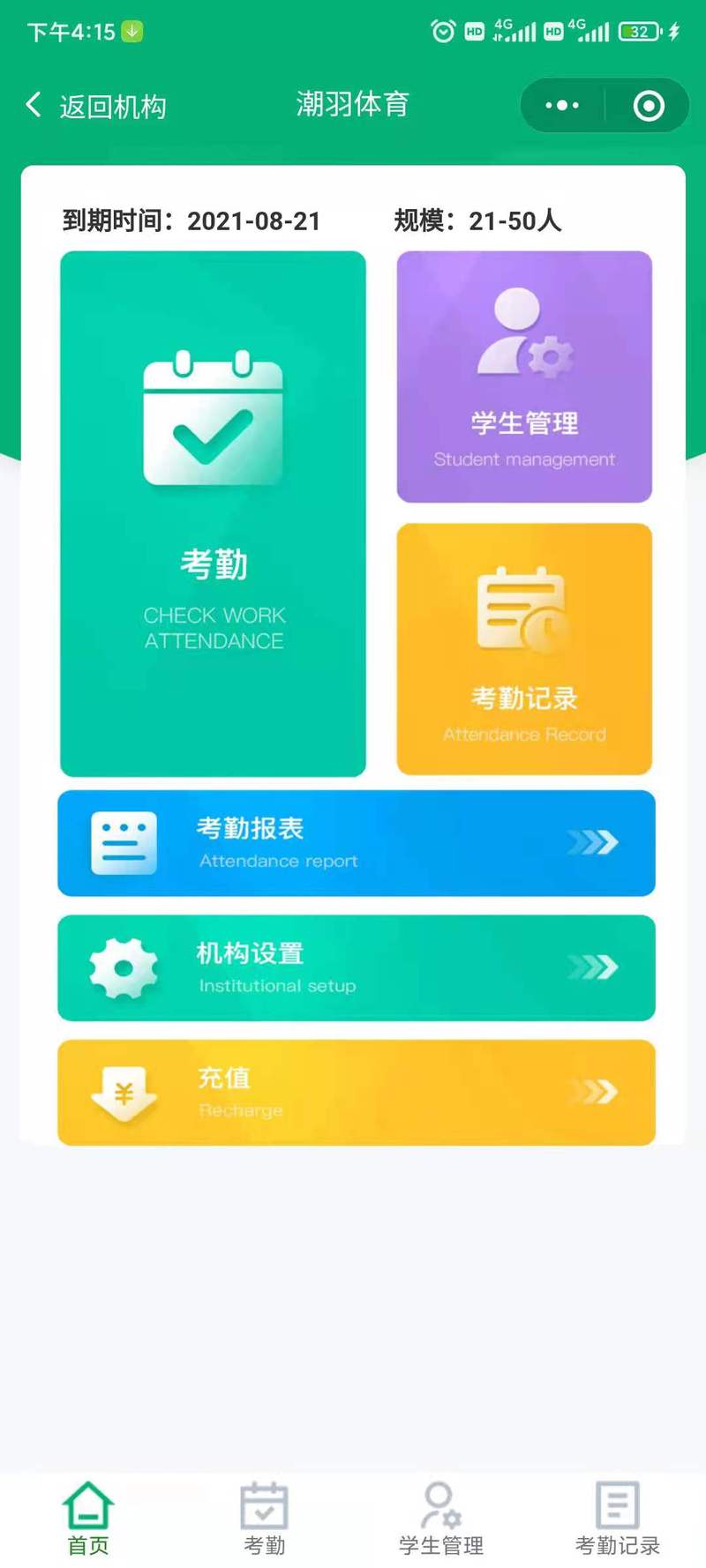Switch to the 学生管理 bottom tab
Viewport: 706px width, 1568px height.
click(x=441, y=1519)
